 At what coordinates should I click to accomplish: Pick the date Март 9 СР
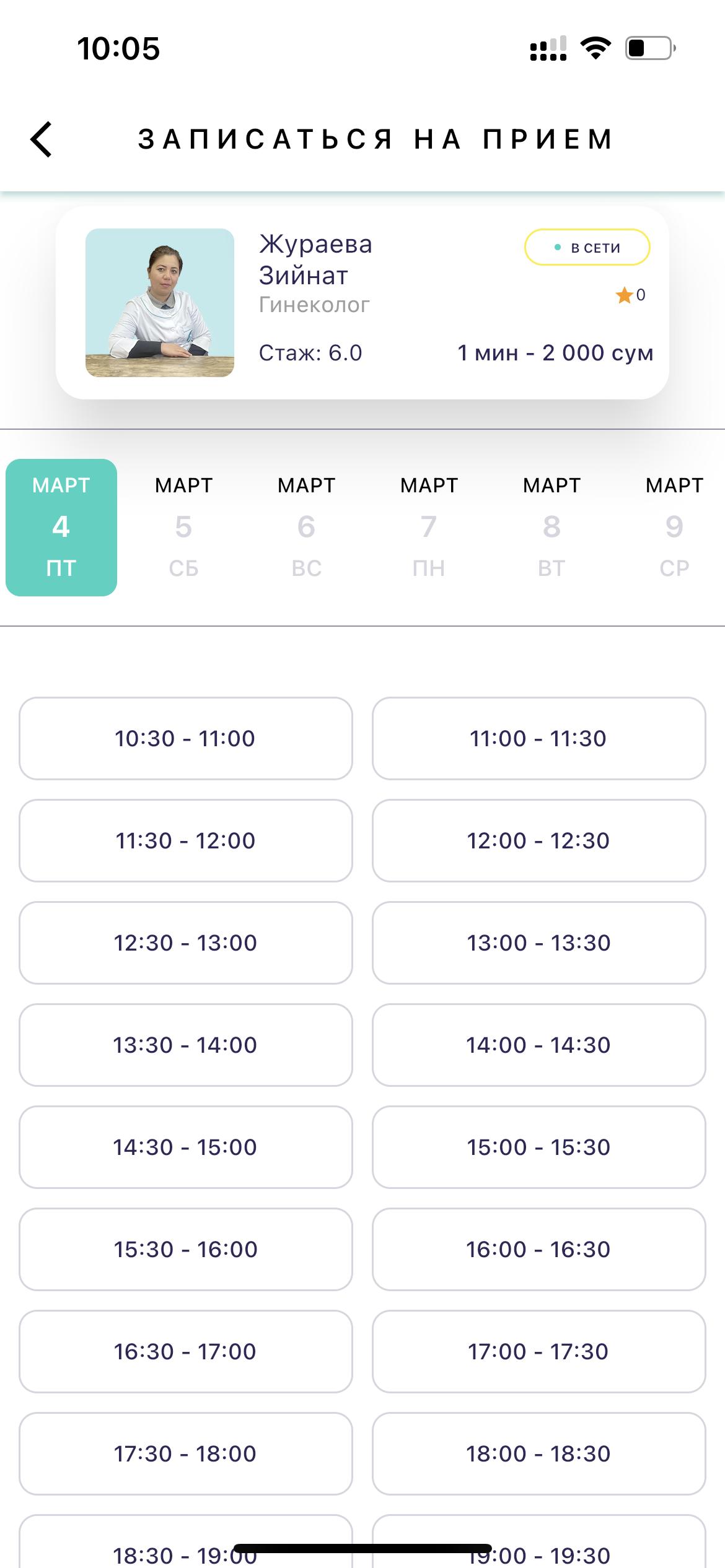click(x=674, y=527)
